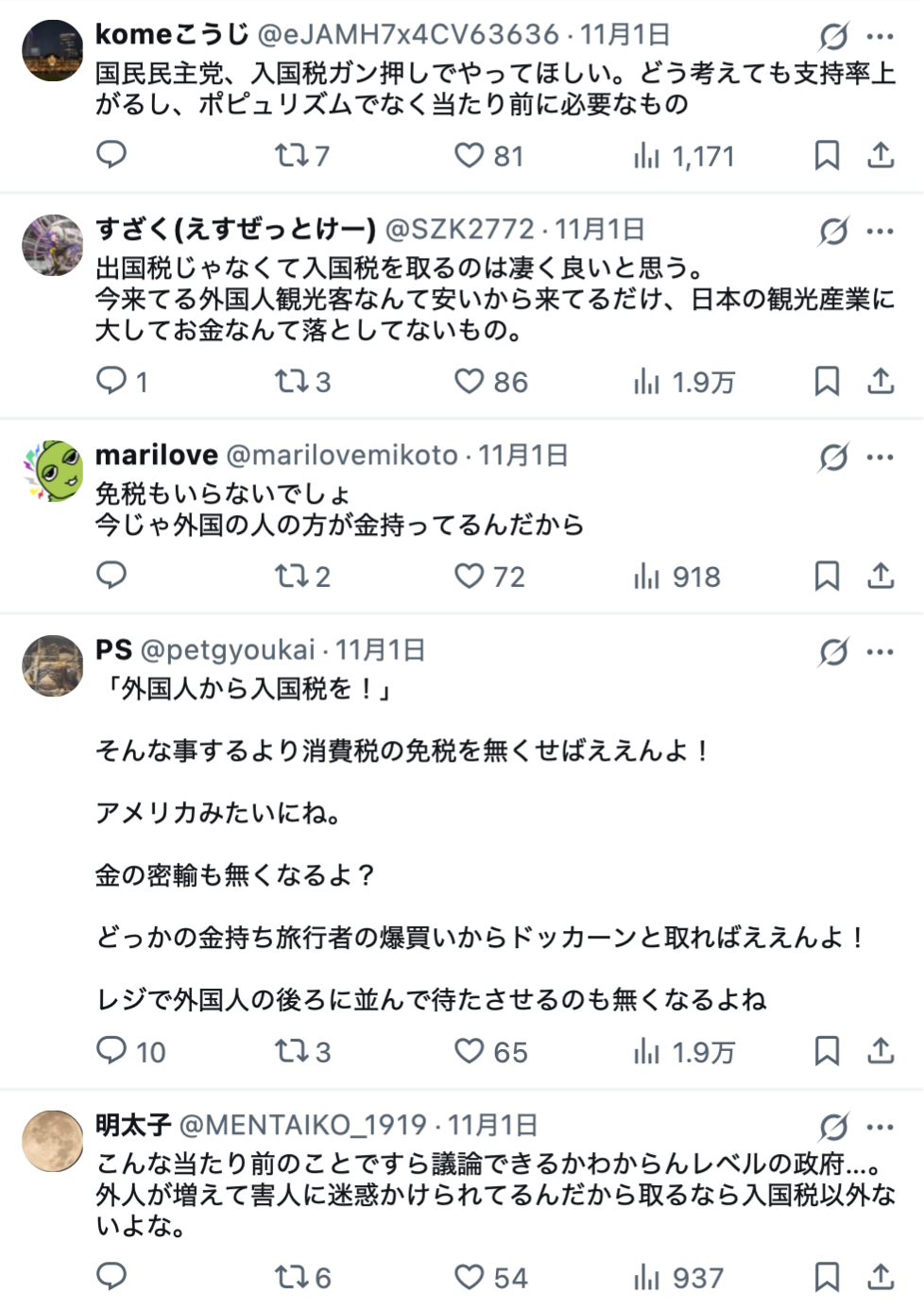Open replies on @SZK2772's post
This screenshot has width=924, height=1310.
111,380
